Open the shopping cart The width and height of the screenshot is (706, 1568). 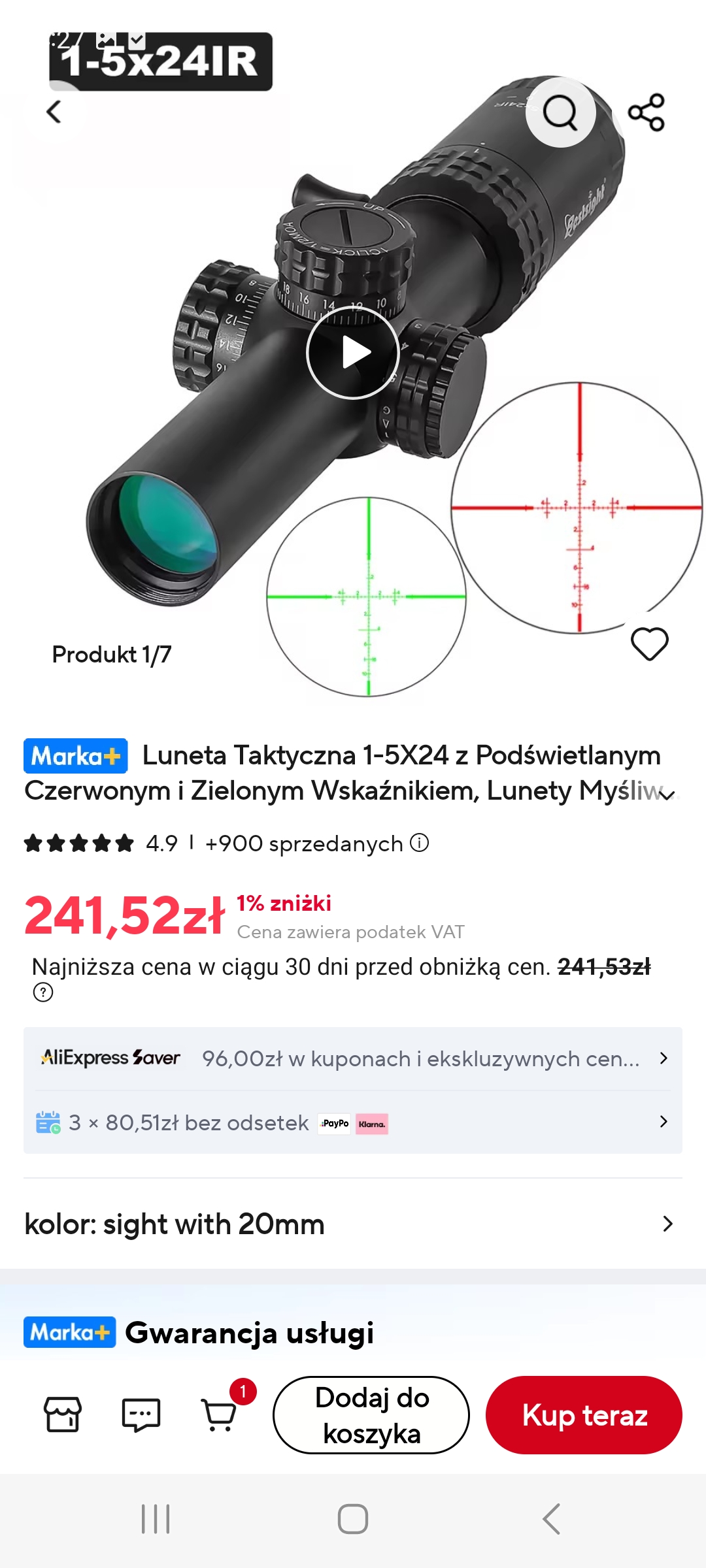220,1414
